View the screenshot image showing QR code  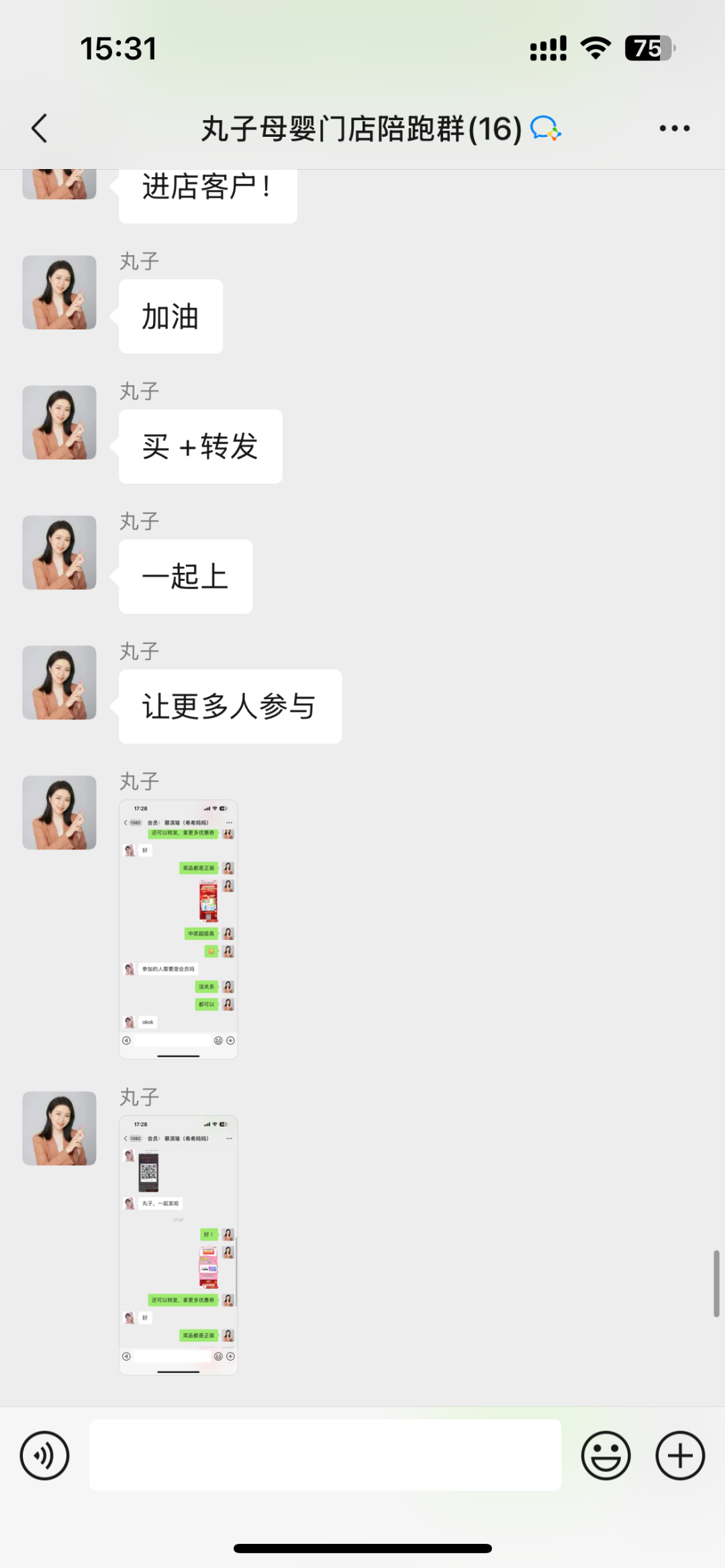coord(179,1245)
